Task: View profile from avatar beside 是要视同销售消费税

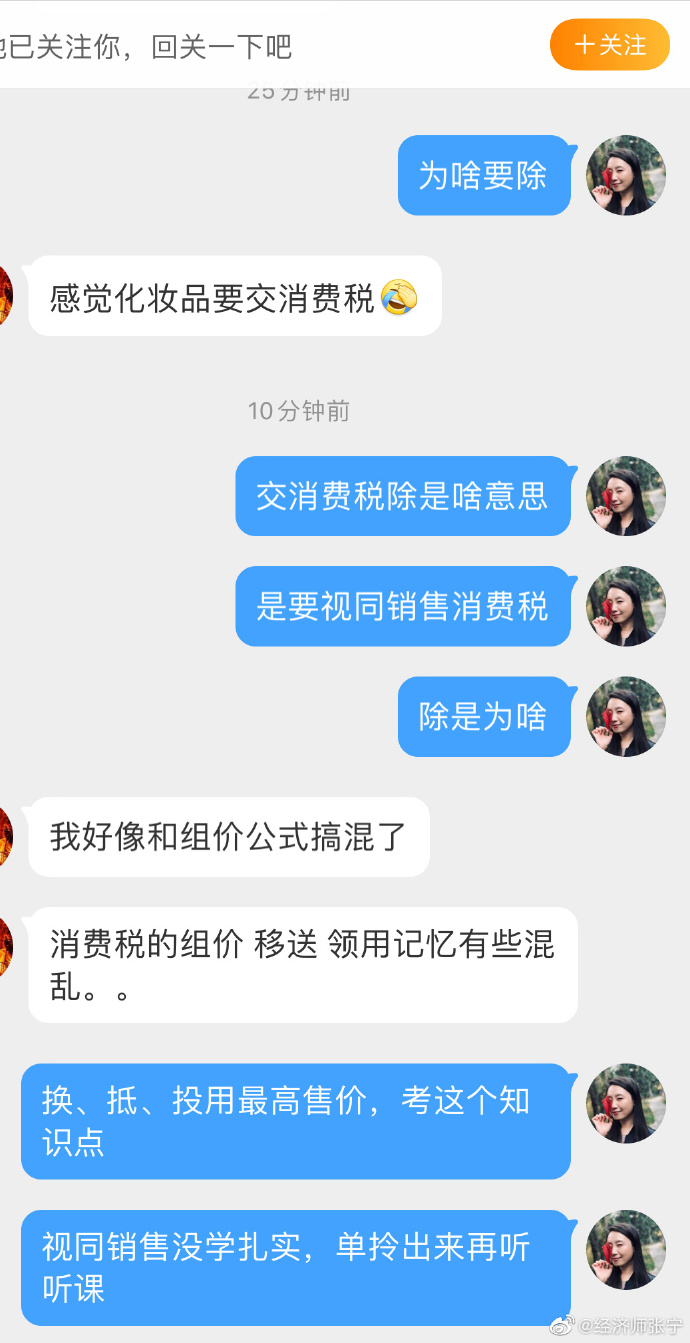Action: [626, 606]
